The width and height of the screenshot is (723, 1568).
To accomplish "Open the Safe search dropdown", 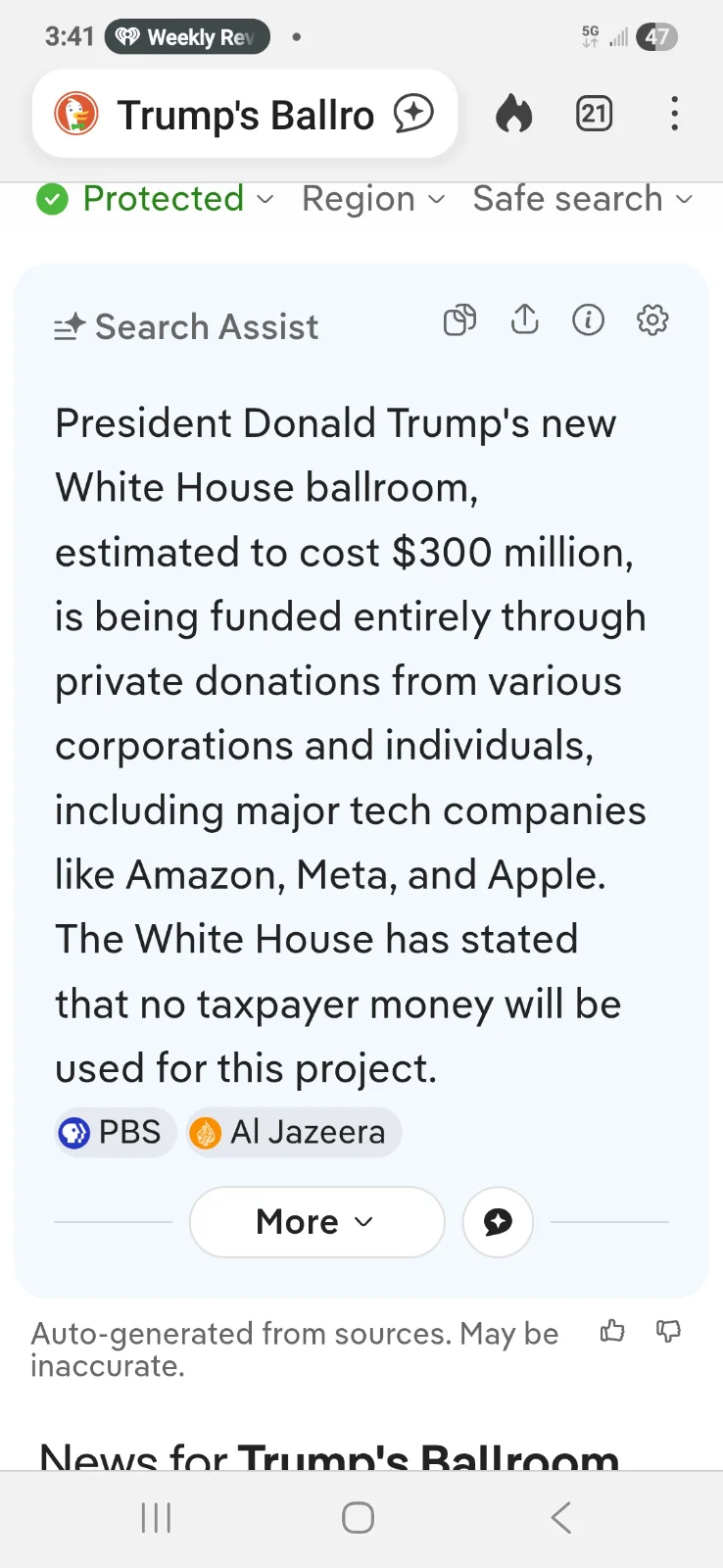I will coord(581,199).
